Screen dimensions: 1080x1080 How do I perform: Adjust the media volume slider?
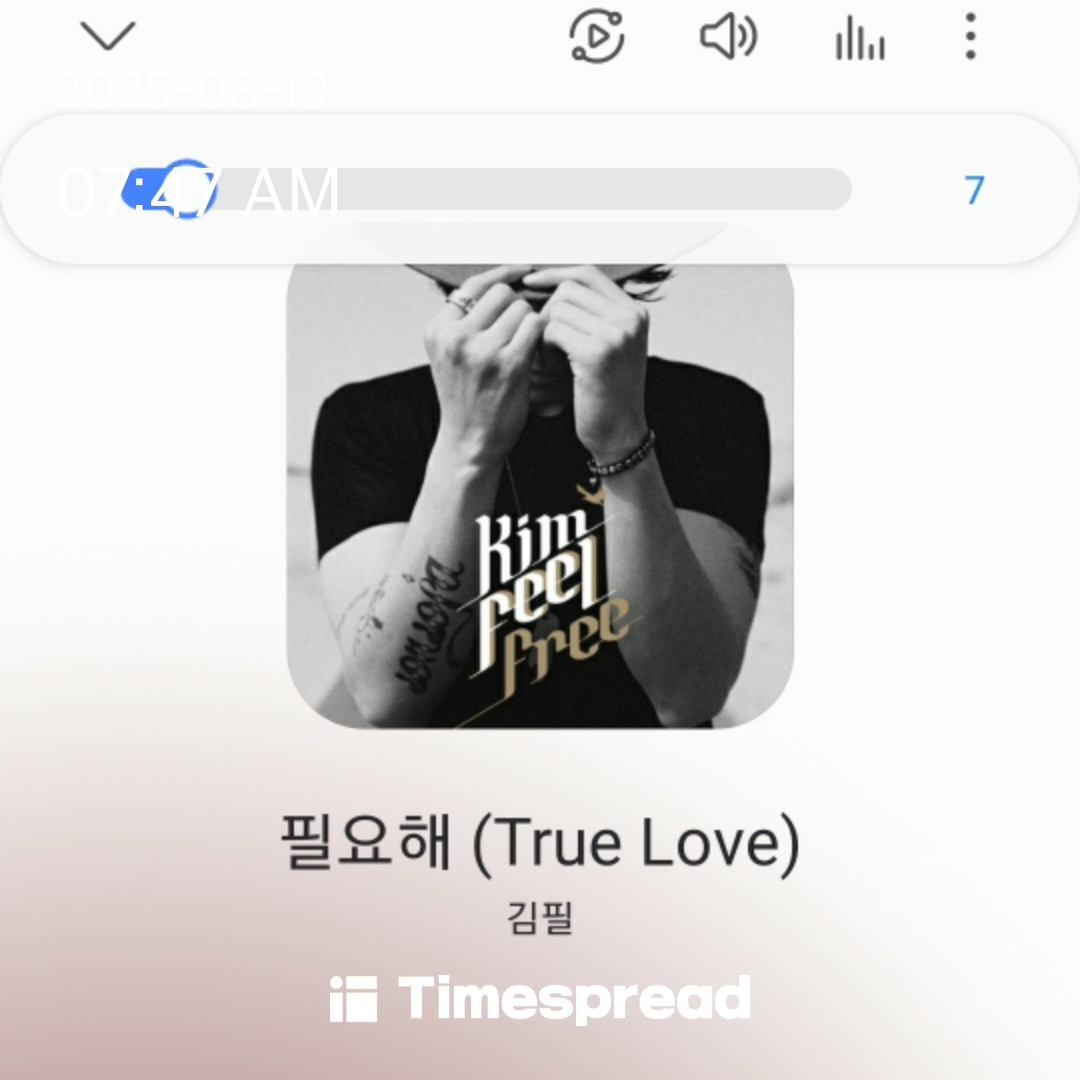click(486, 189)
